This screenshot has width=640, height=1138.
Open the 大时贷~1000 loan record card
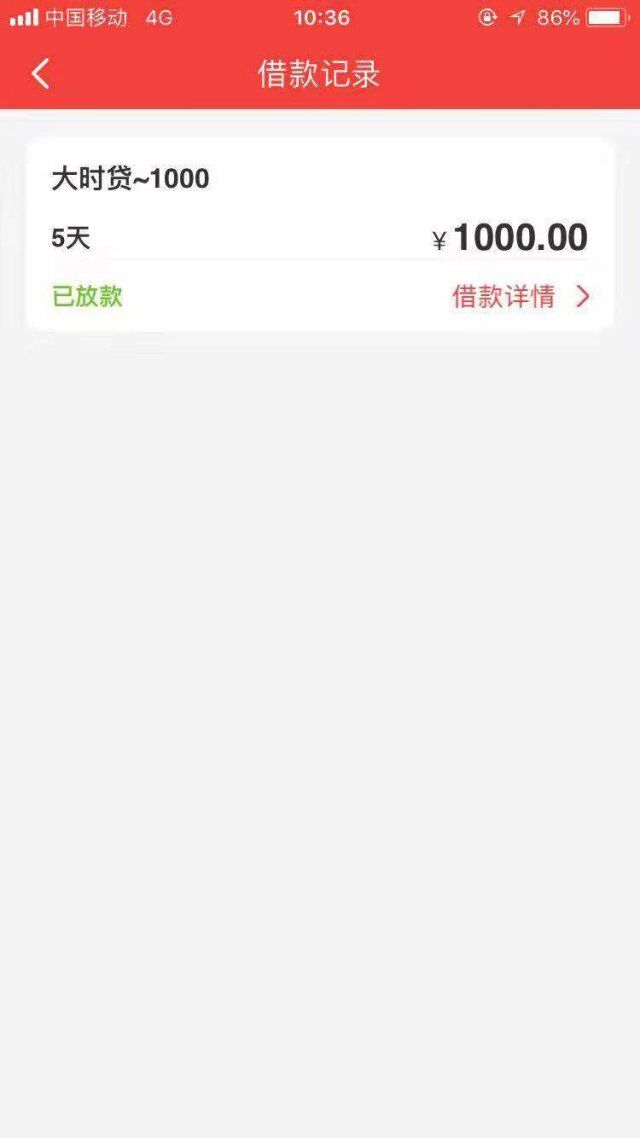tap(320, 234)
